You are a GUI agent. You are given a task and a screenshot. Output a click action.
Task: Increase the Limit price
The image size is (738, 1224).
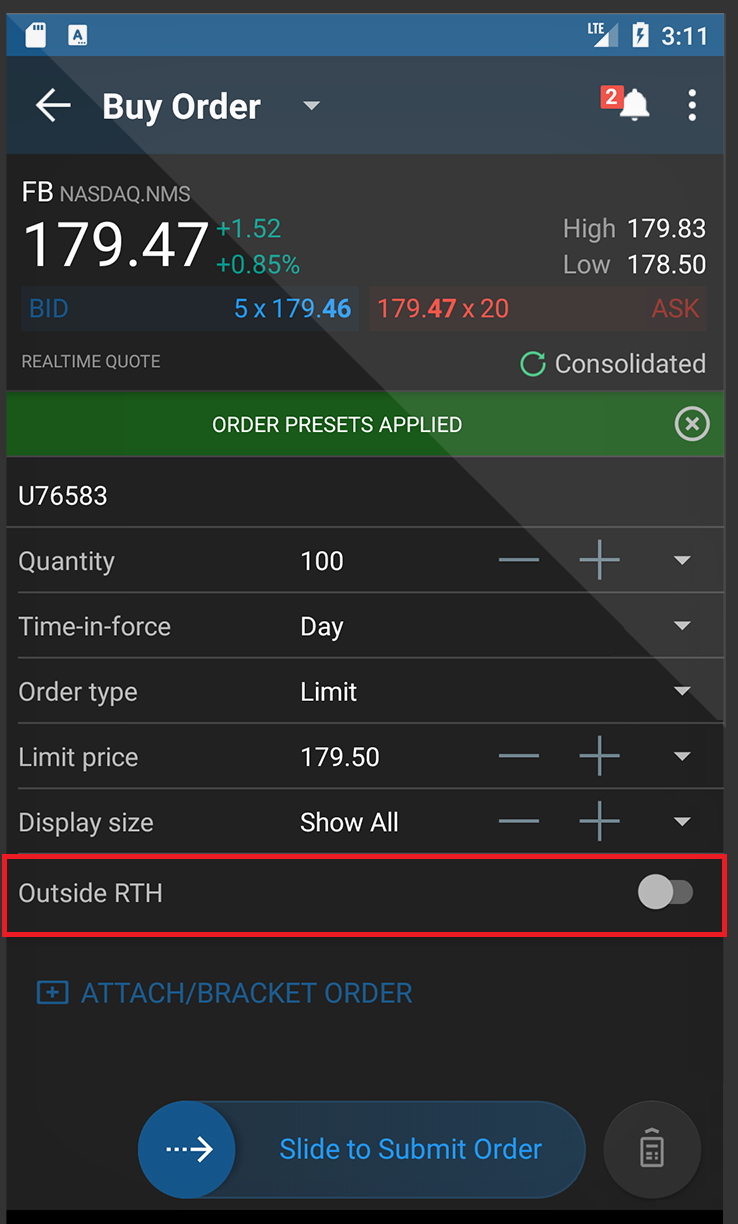(x=599, y=757)
